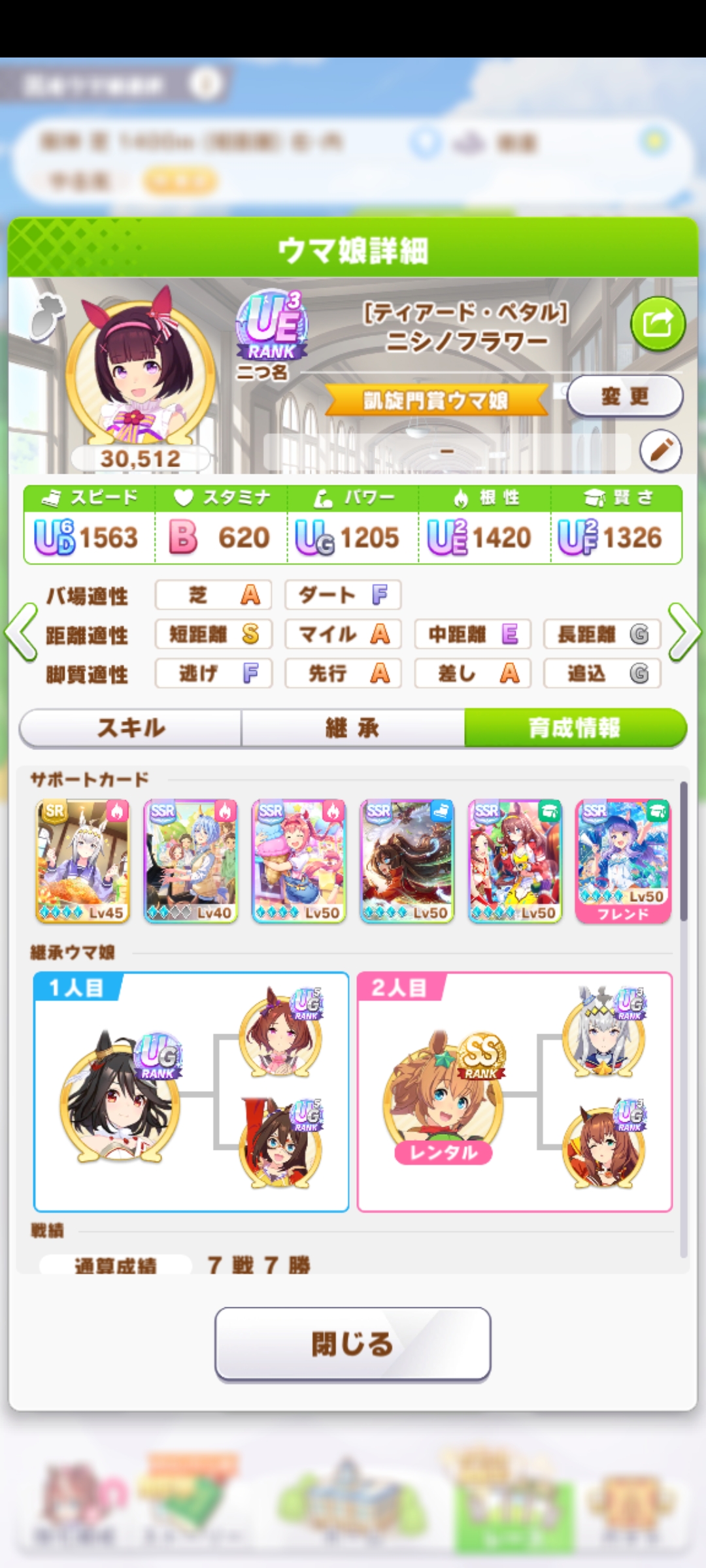Image resolution: width=706 pixels, height=1568 pixels.
Task: Share this Uma Musume's details
Action: [658, 323]
